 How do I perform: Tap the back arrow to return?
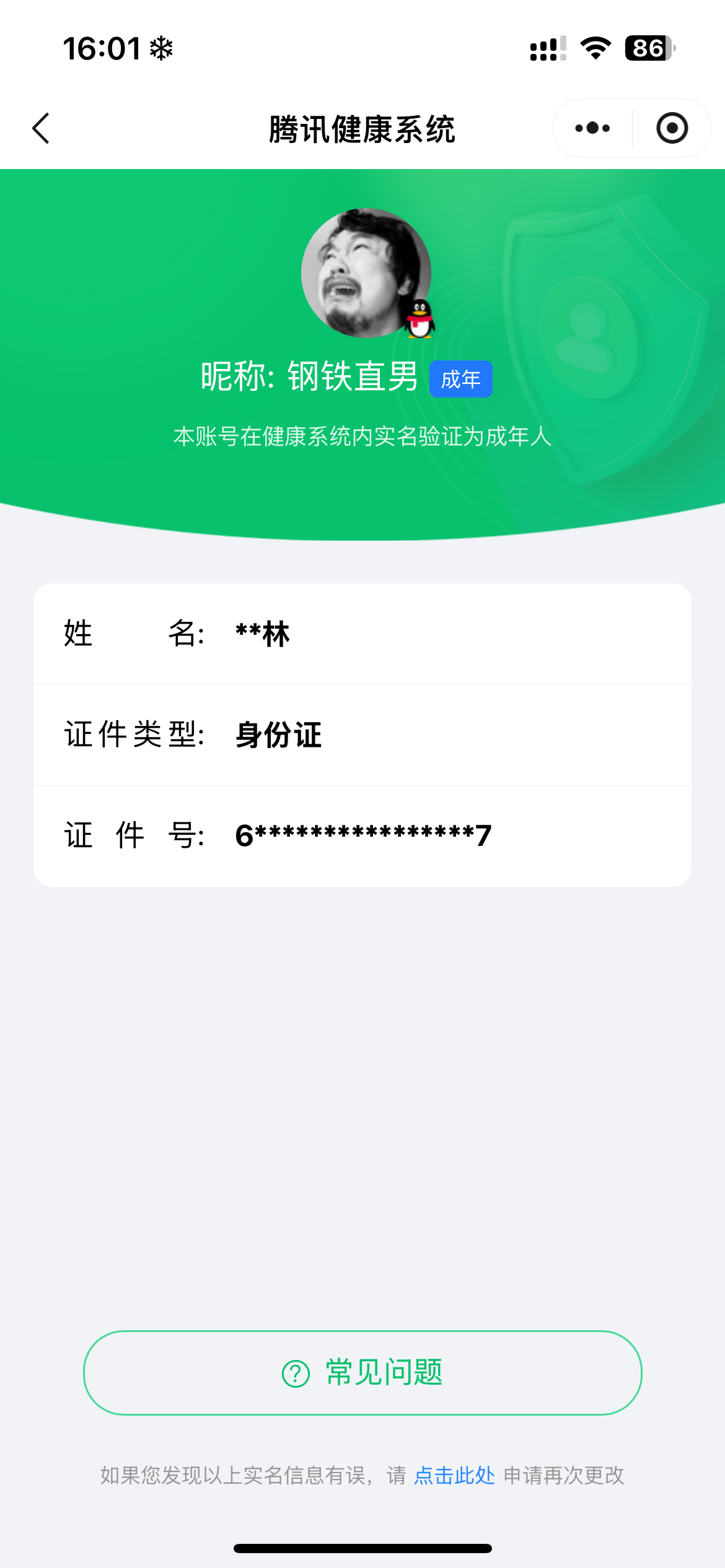[41, 128]
